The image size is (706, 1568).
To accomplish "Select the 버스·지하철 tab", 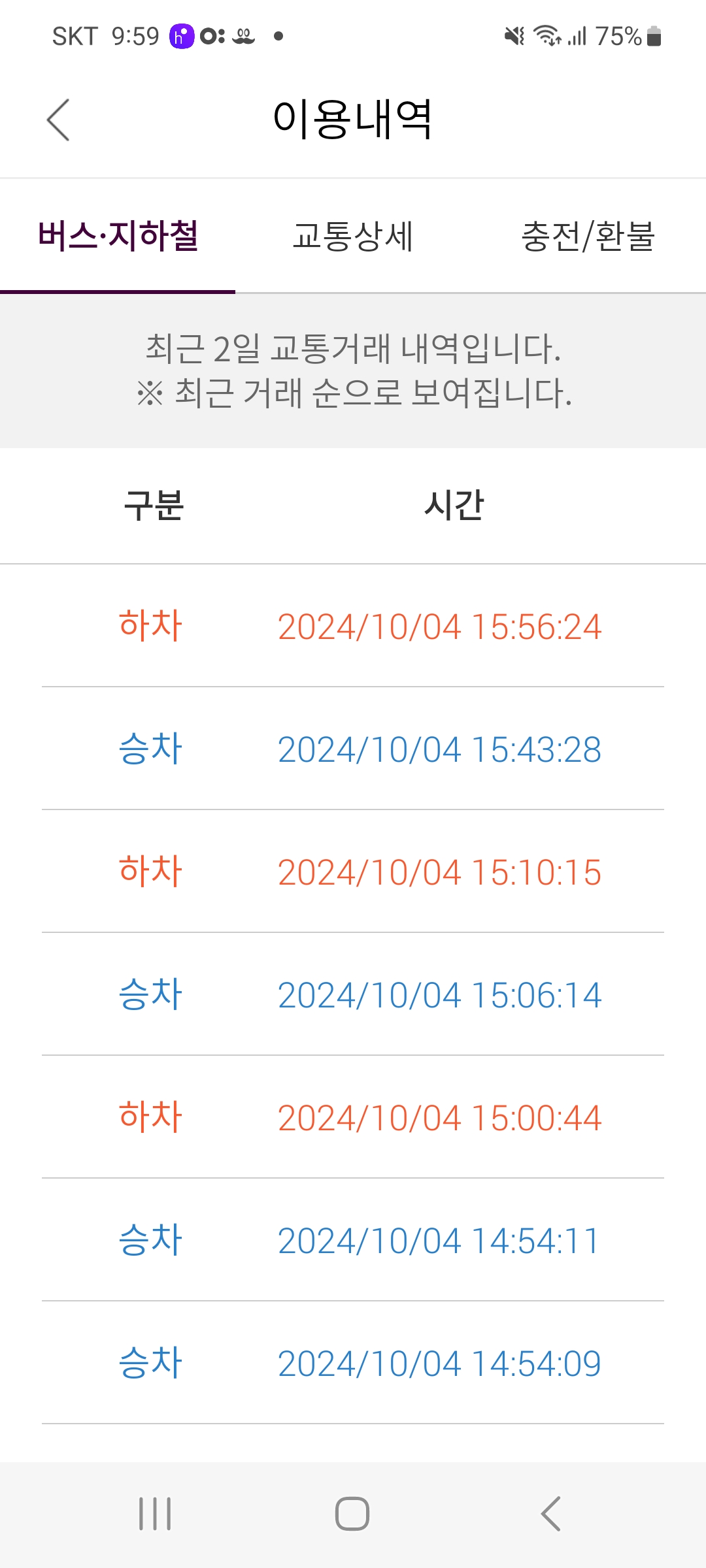I will coord(118,237).
